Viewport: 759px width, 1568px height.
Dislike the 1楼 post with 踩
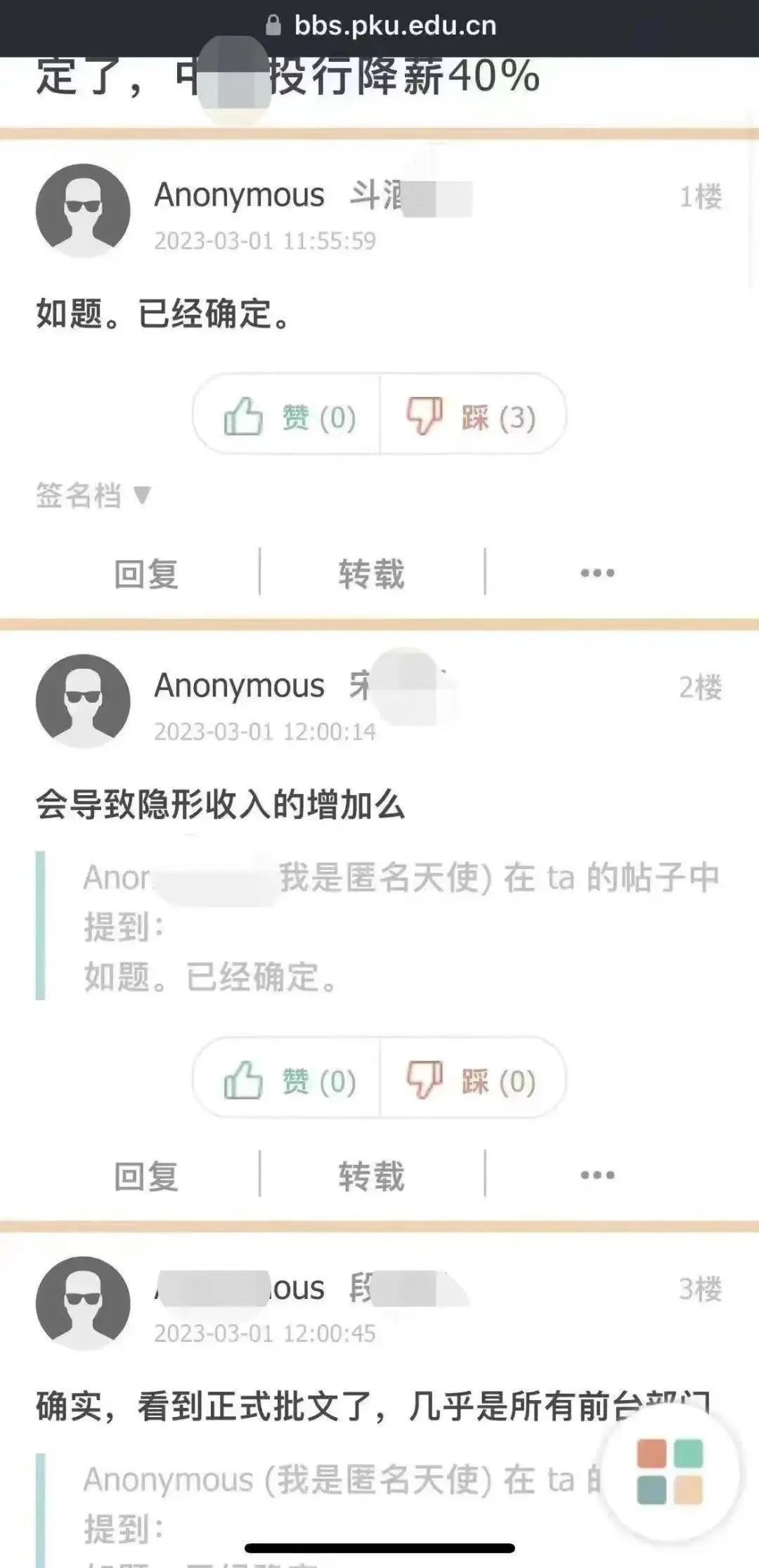click(x=471, y=417)
